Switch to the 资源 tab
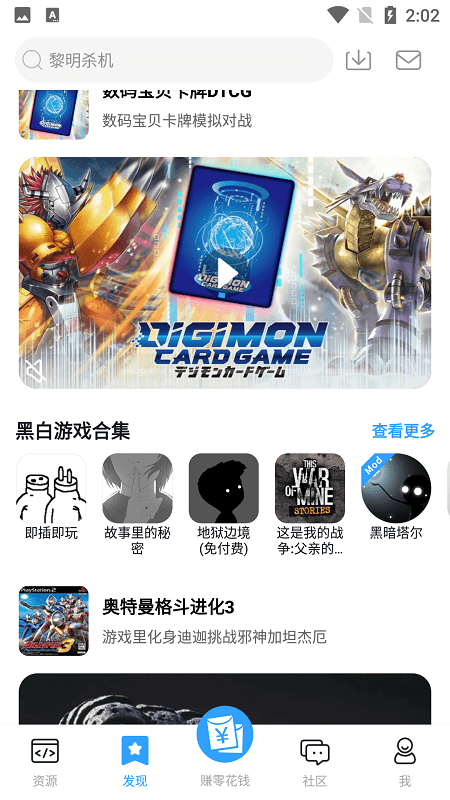Image resolution: width=450 pixels, height=800 pixels. coord(45,762)
